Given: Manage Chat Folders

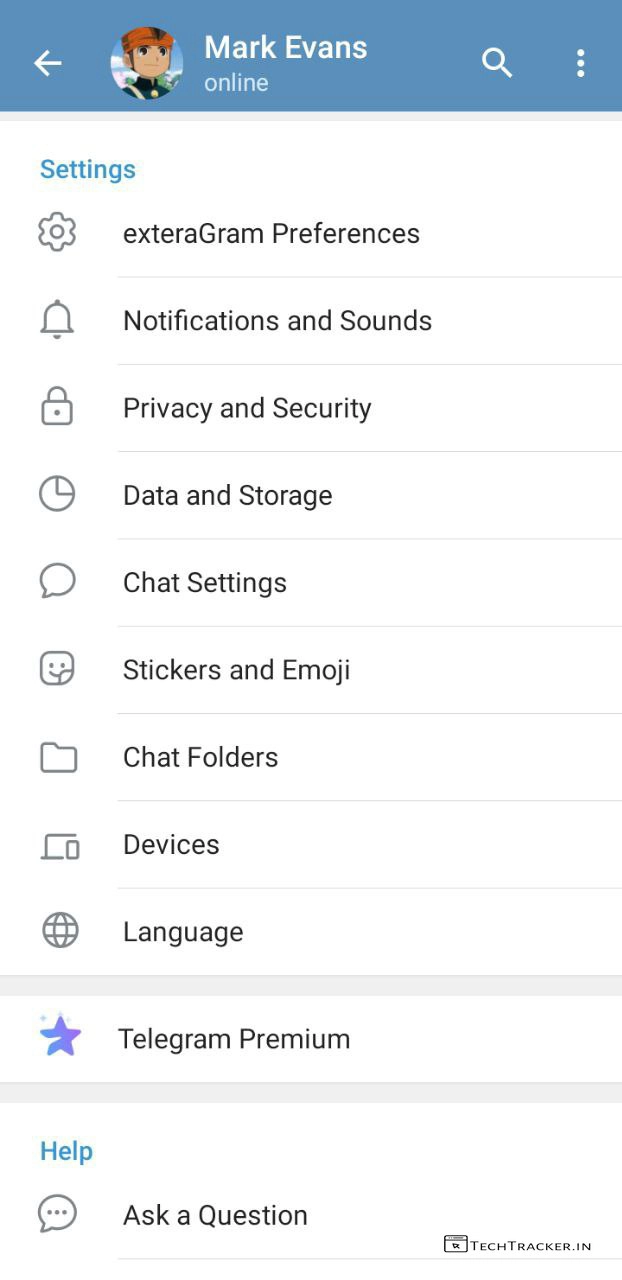Looking at the screenshot, I should click(x=200, y=757).
